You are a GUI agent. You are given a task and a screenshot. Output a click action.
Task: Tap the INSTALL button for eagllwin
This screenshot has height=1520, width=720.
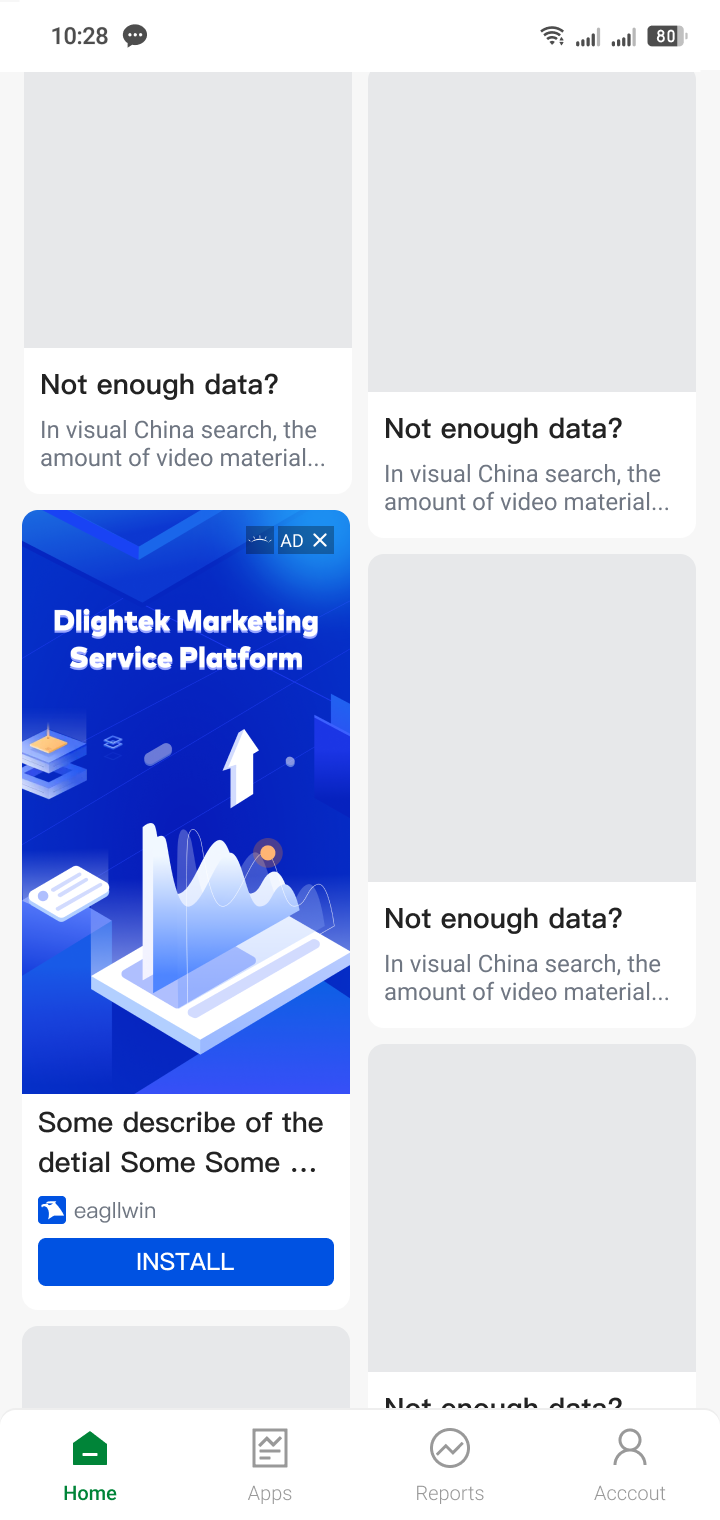(x=186, y=1261)
